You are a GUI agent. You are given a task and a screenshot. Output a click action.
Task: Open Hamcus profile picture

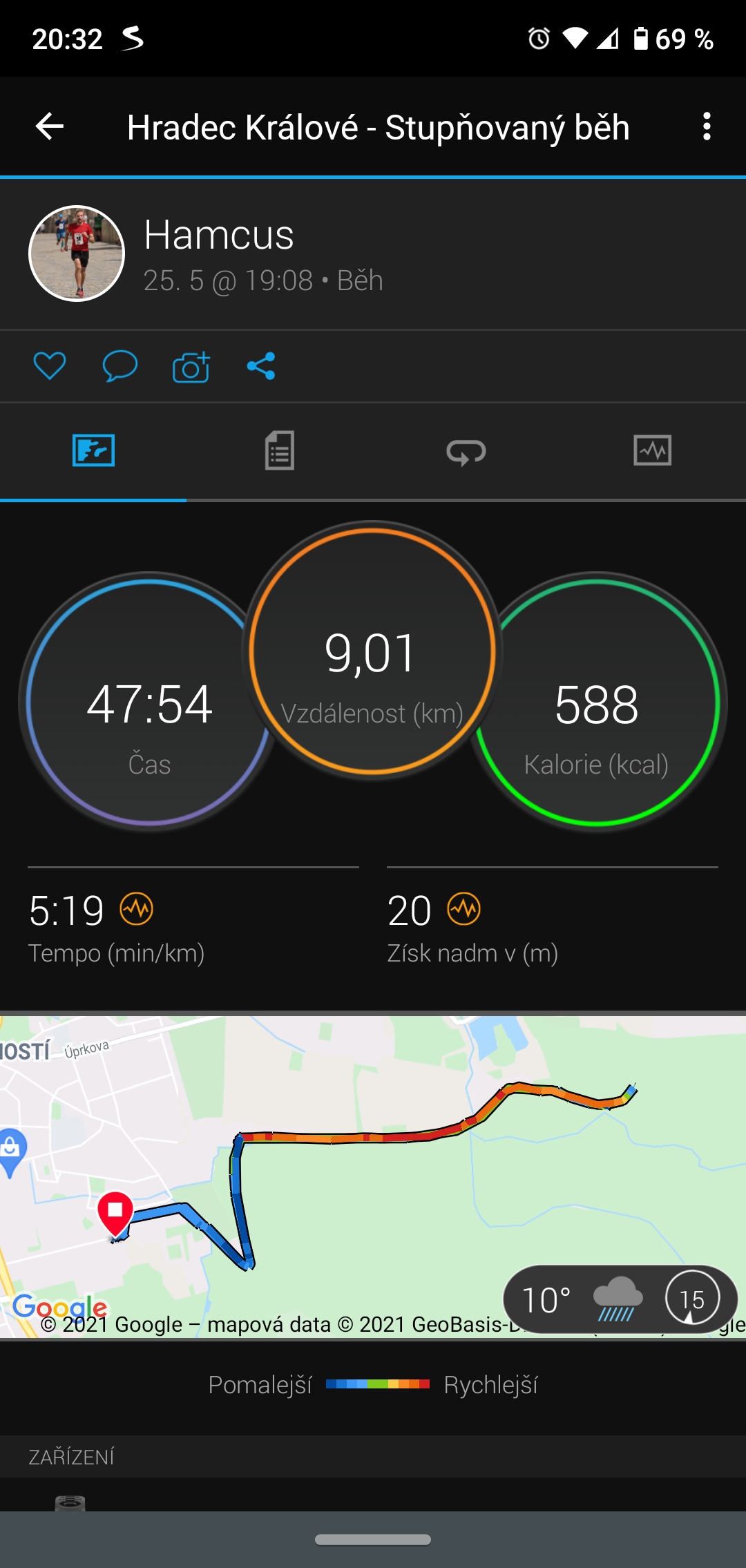tap(77, 254)
